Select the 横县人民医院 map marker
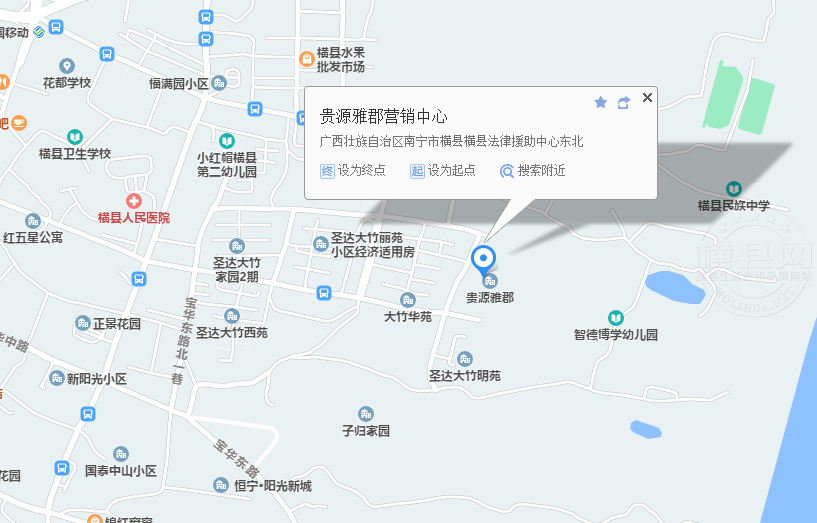Viewport: 817px width, 523px height. (x=133, y=201)
